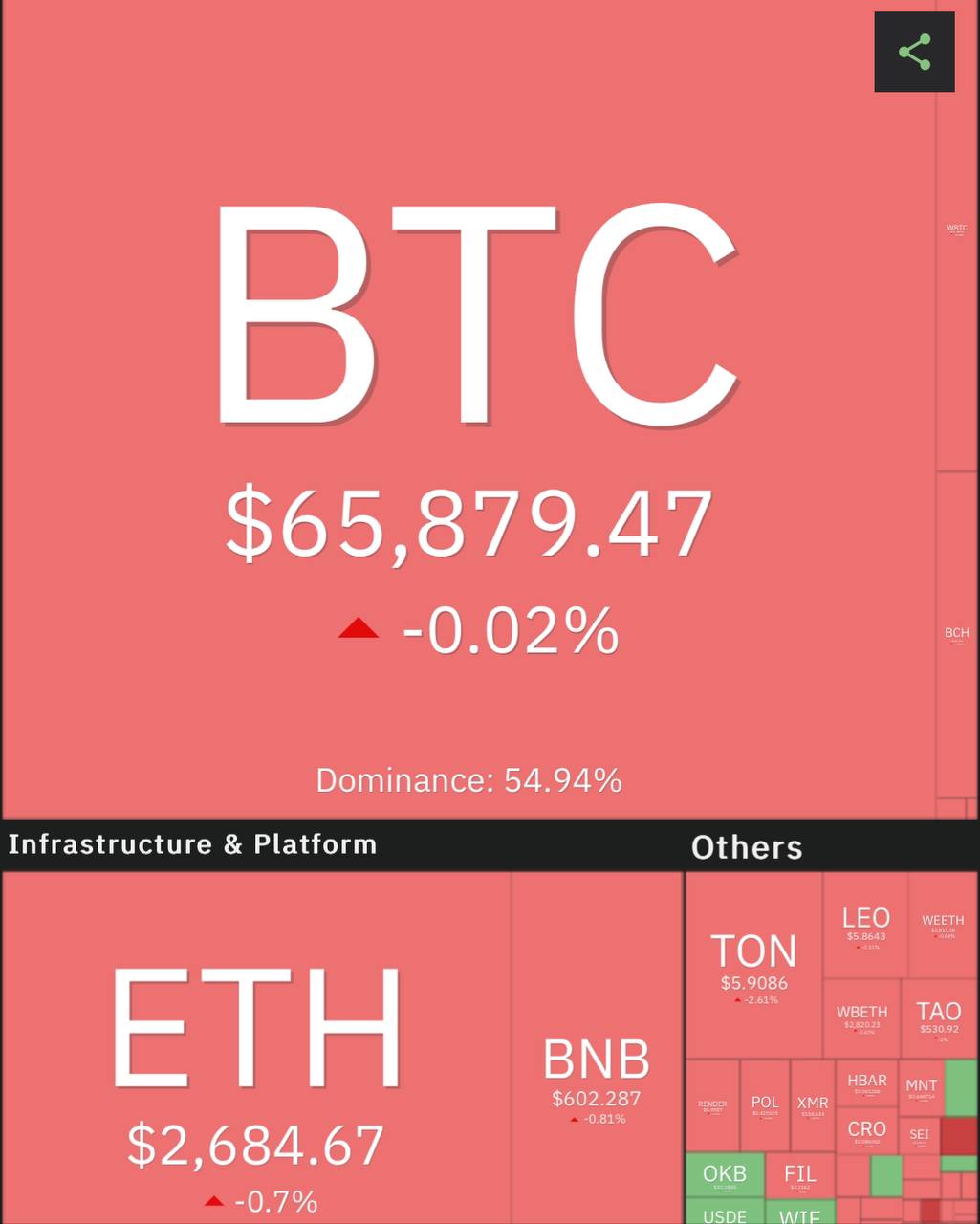Open the BTC tile
Screen dimensions: 980x1224
tap(468, 430)
